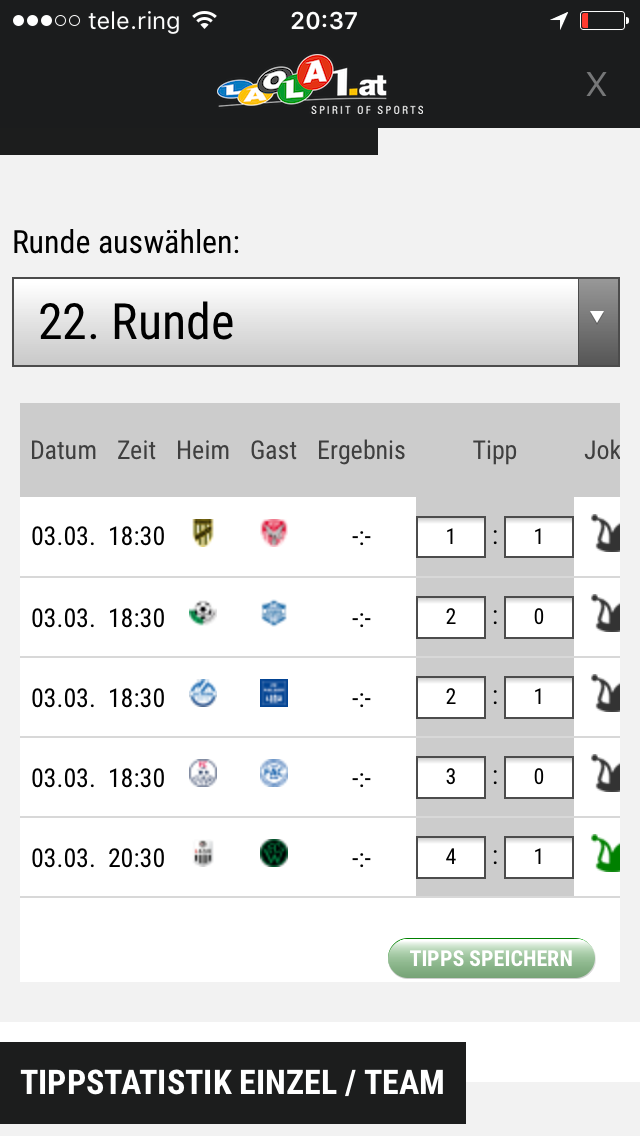Set joker on the first 18:30 match
The image size is (640, 1136).
tap(606, 534)
